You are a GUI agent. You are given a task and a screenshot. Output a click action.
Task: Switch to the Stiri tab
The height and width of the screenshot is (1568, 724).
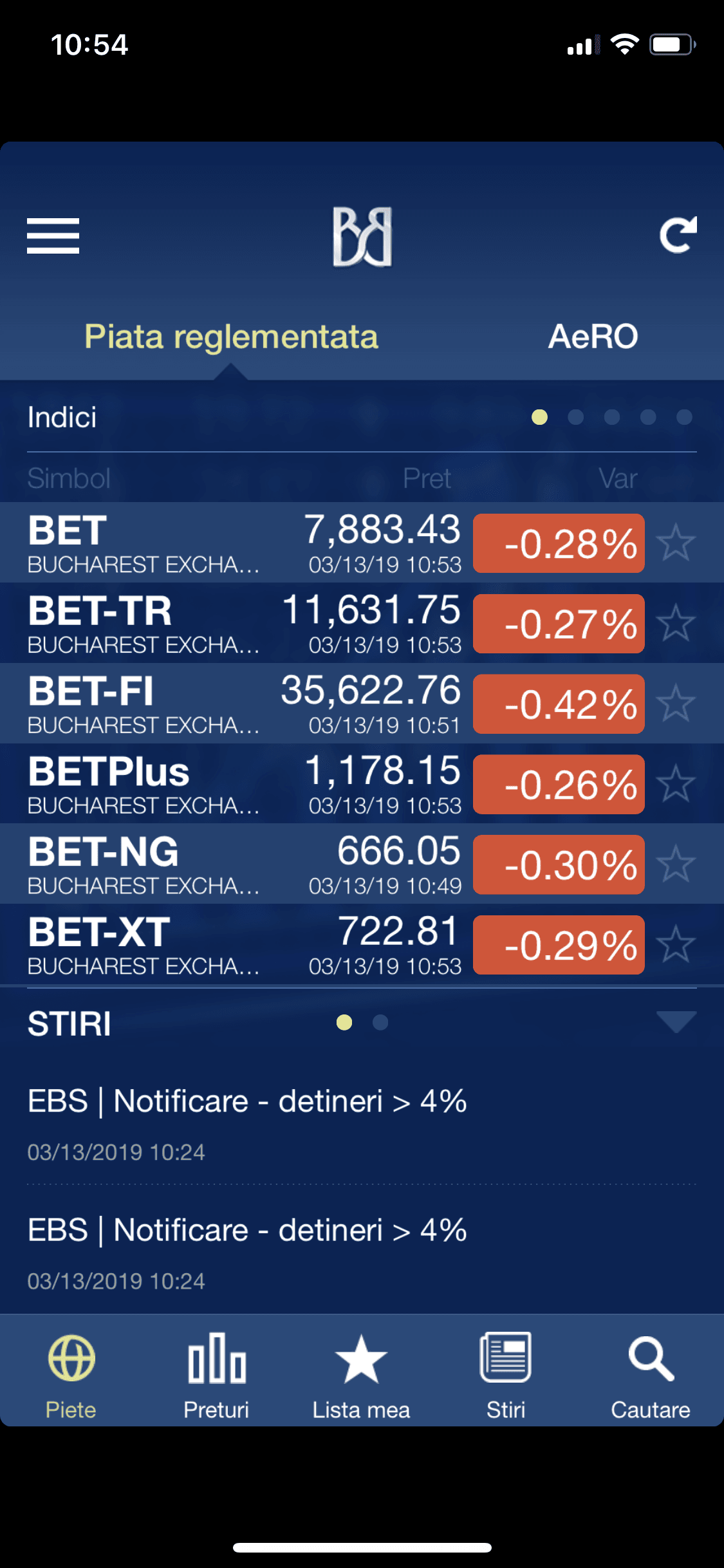(x=506, y=1376)
